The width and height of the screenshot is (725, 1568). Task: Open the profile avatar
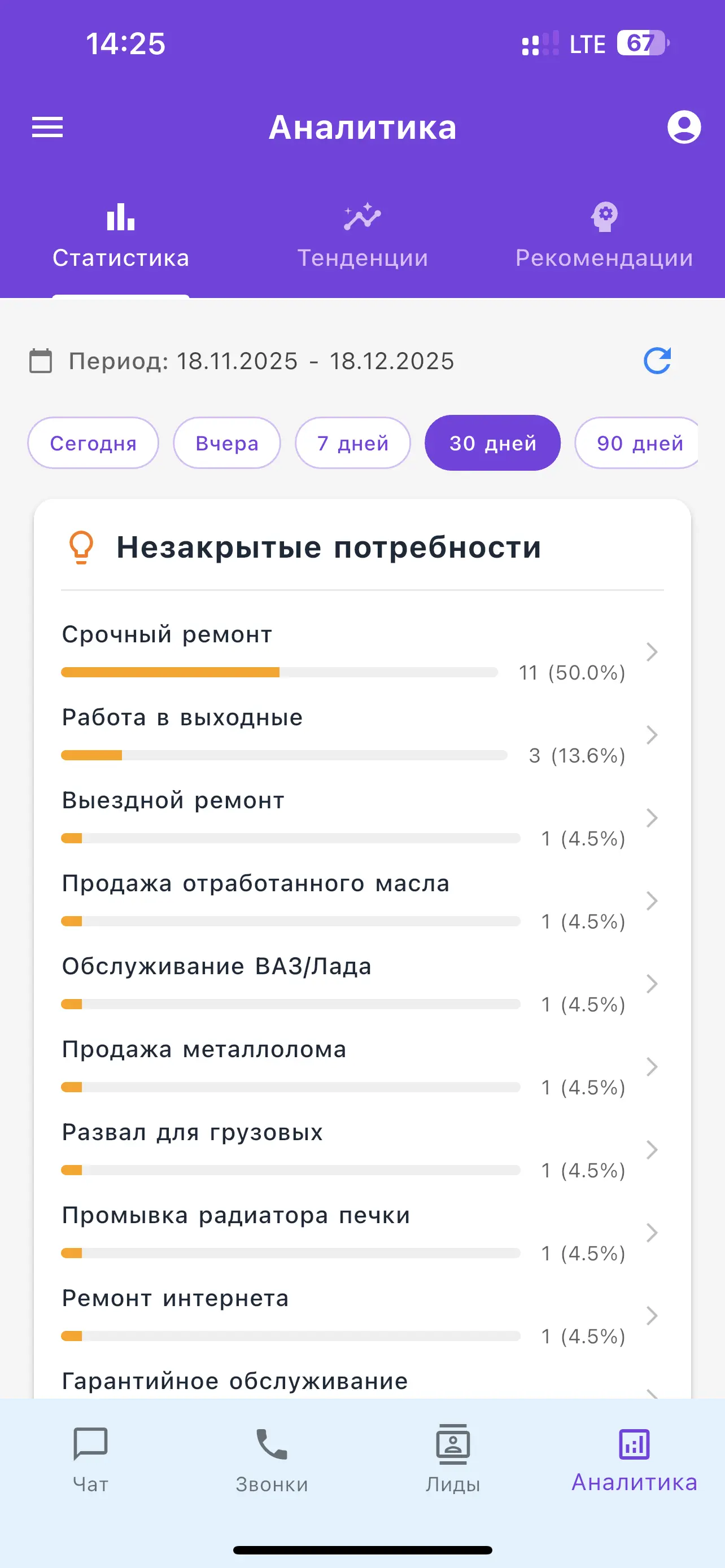coord(684,127)
